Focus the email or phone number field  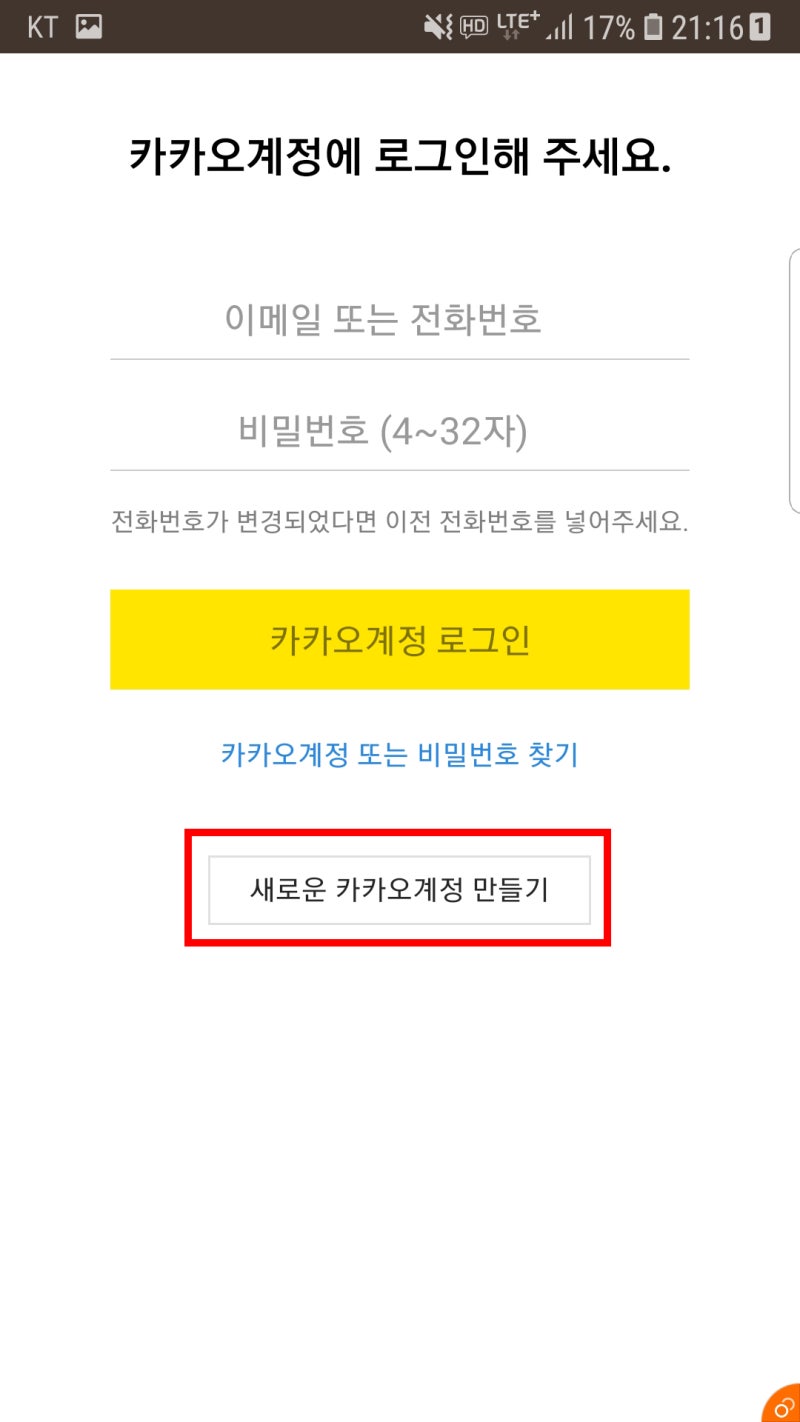(399, 320)
